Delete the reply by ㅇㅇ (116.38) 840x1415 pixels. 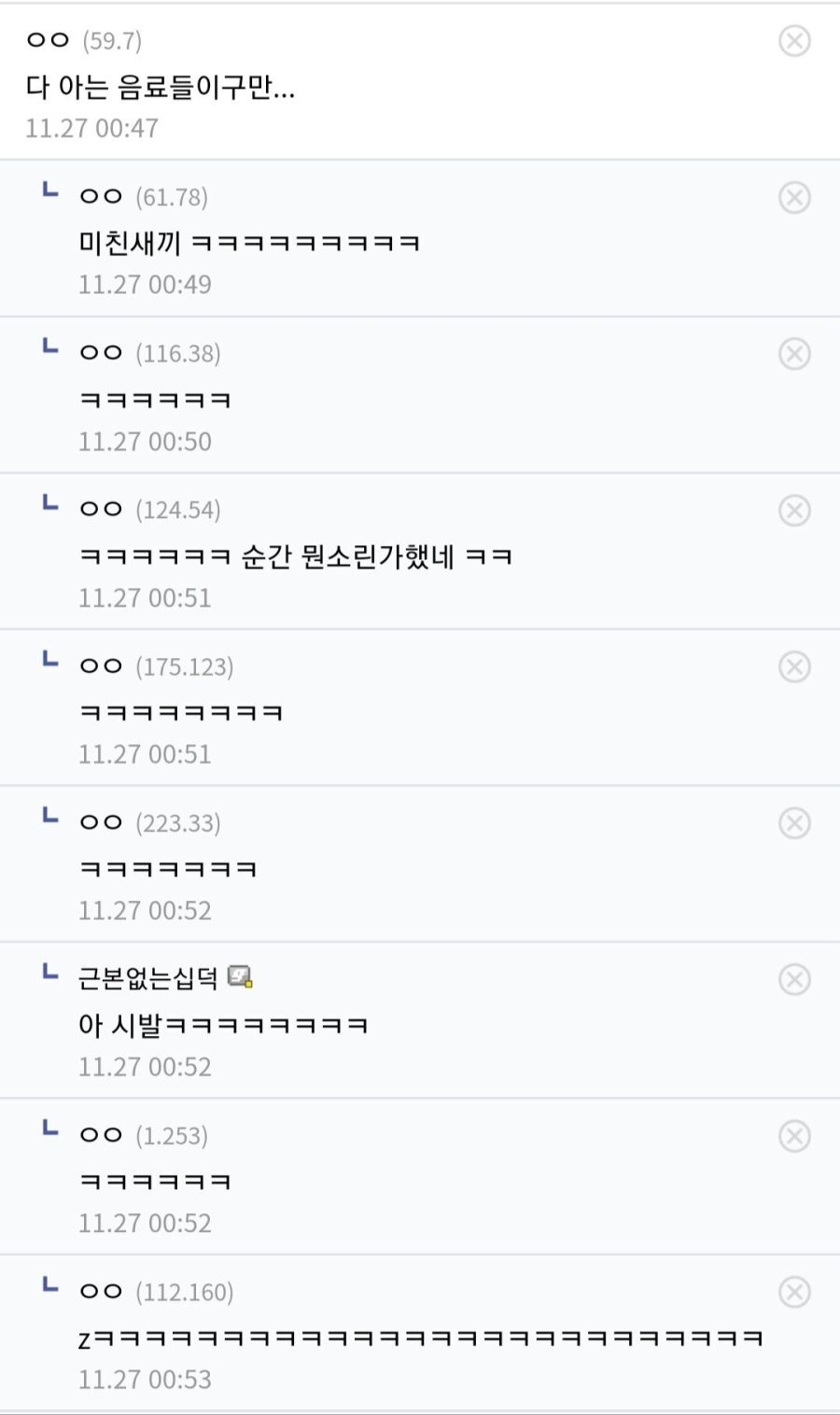794,354
